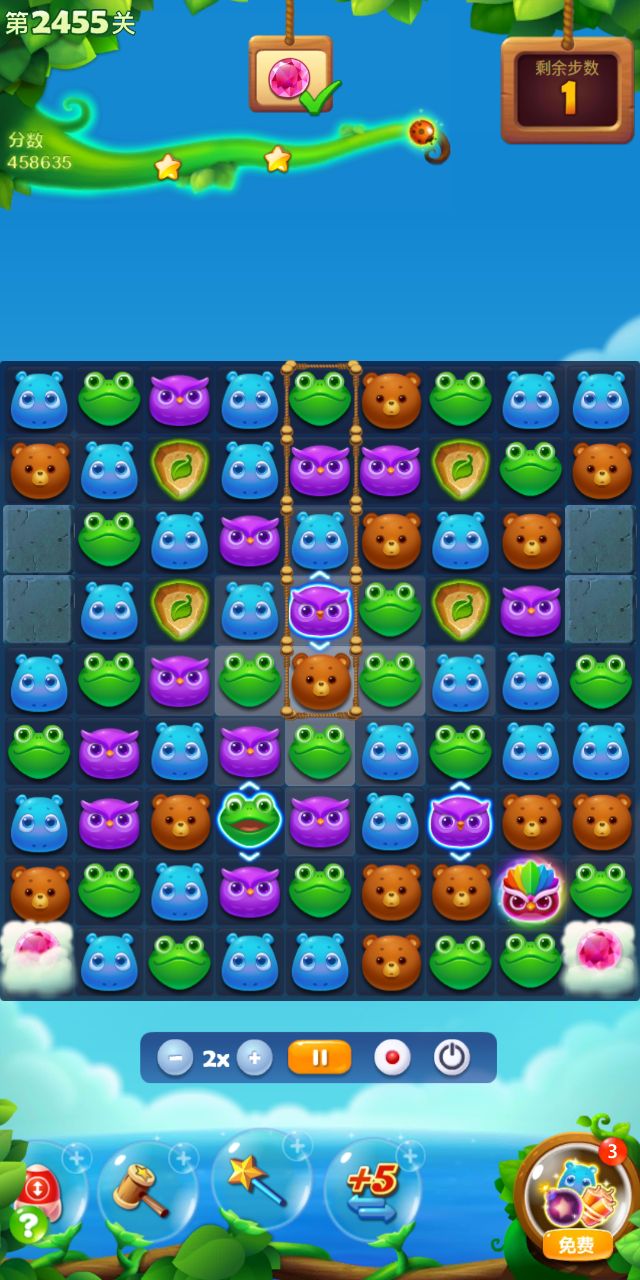
Task: Pause the gameplay with the orange button
Action: pos(319,1058)
